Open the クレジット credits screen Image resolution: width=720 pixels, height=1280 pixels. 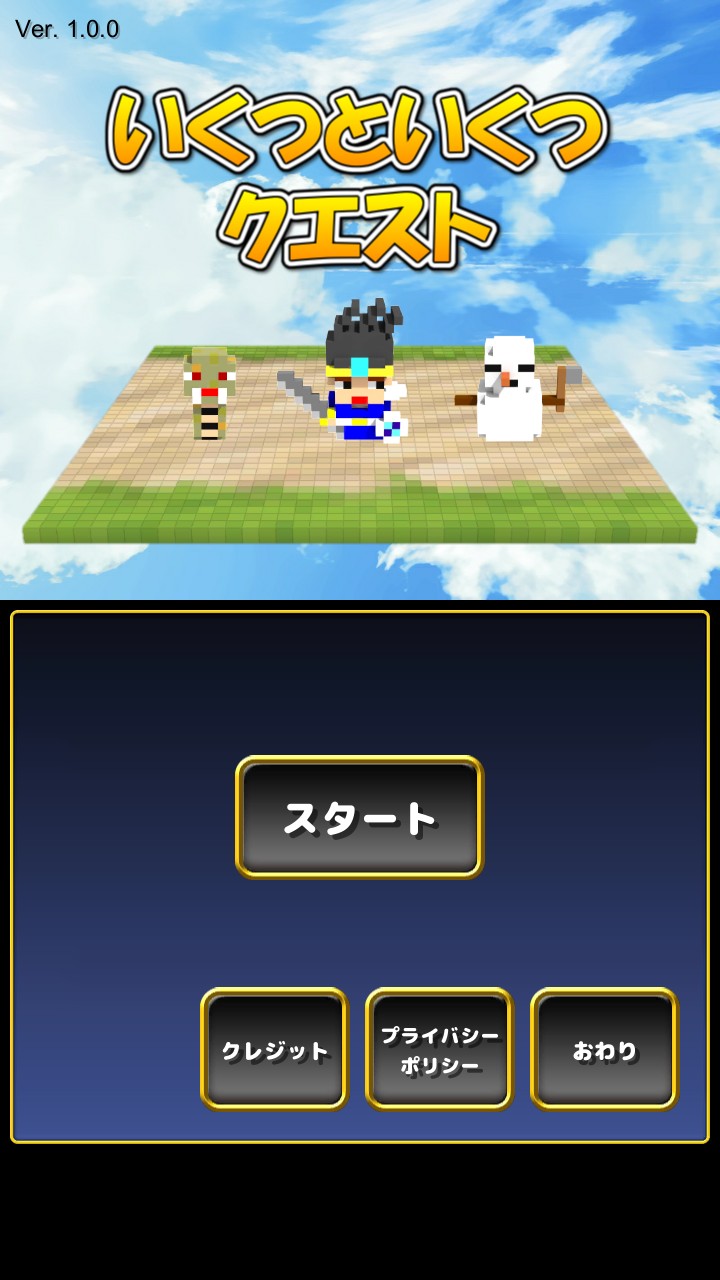point(274,1049)
